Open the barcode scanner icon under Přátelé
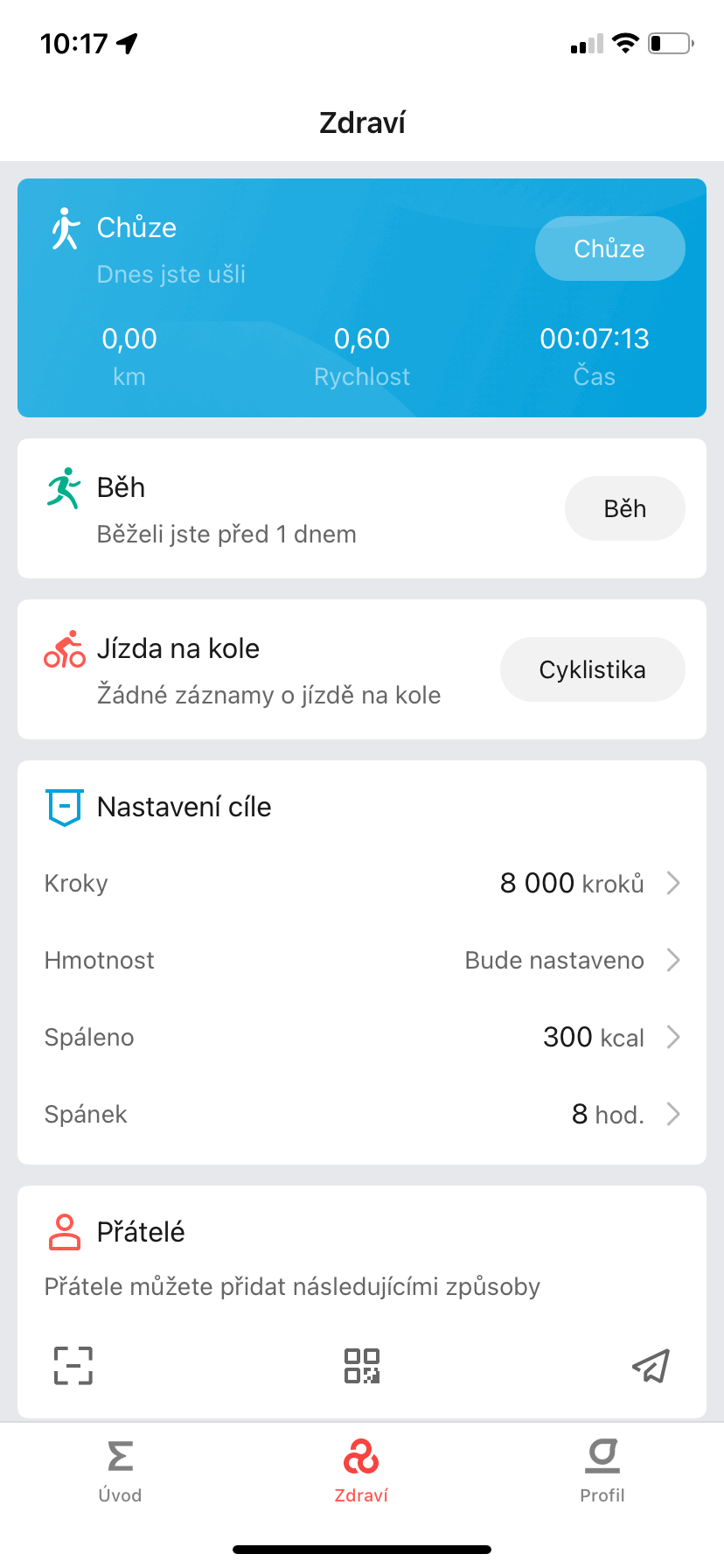This screenshot has width=724, height=1568. click(73, 1364)
